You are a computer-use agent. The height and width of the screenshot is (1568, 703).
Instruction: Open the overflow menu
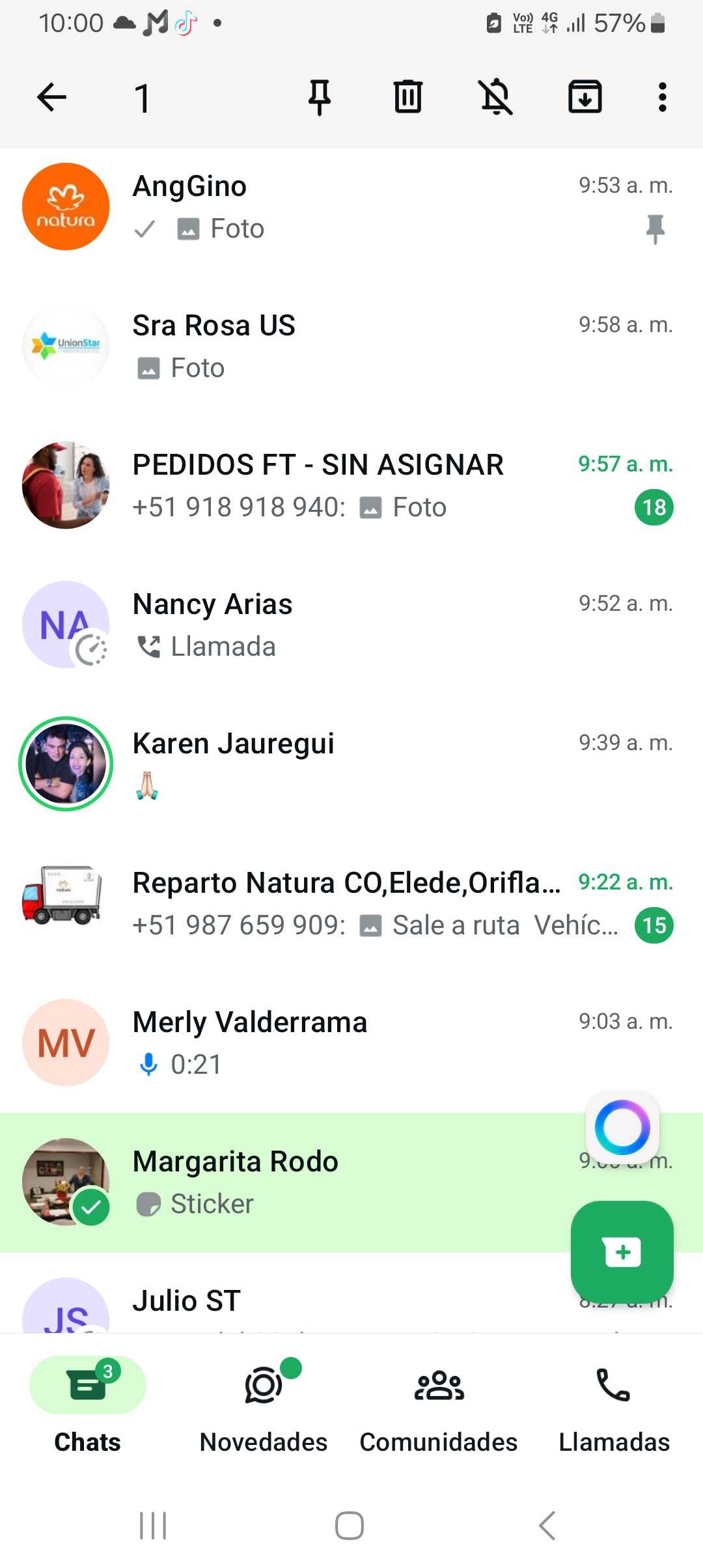point(662,98)
